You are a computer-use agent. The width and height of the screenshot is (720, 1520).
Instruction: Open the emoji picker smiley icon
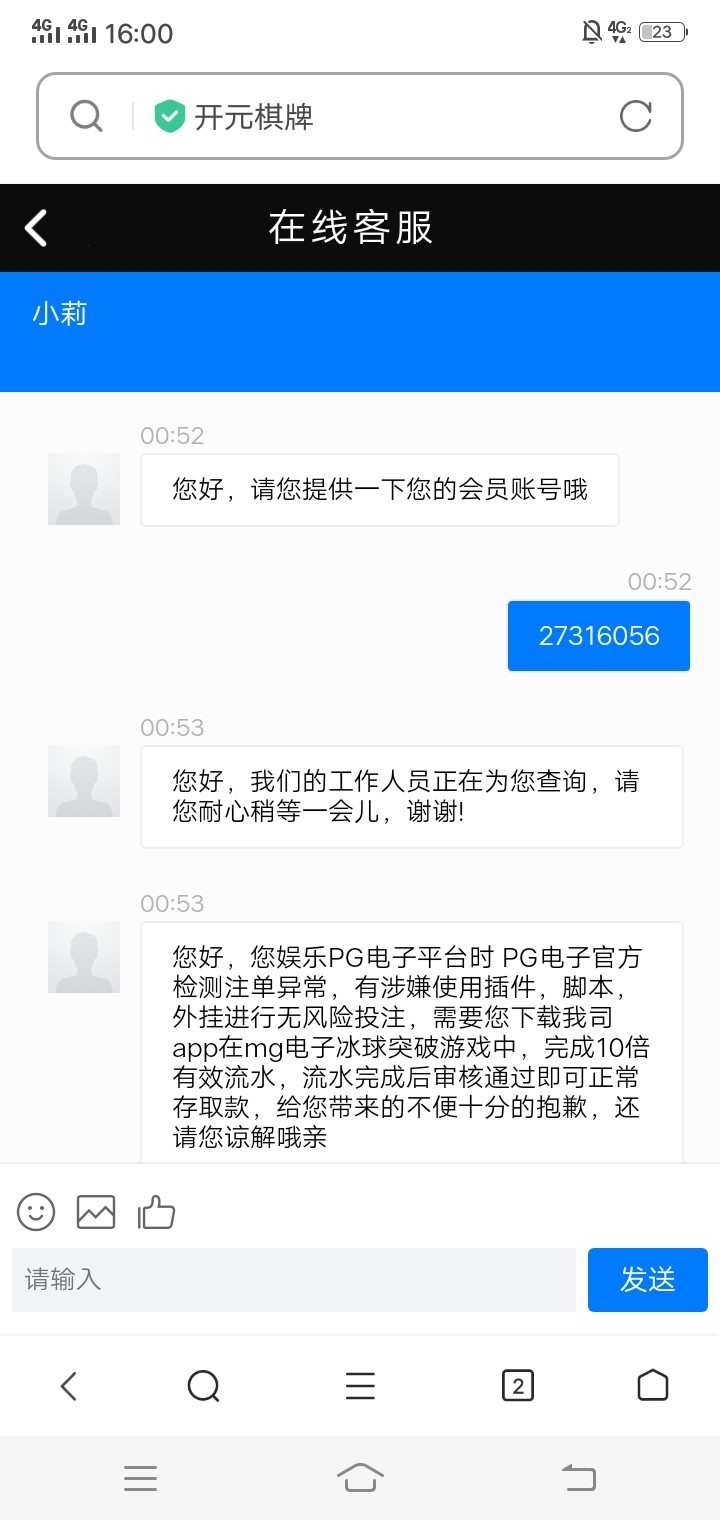click(x=36, y=1212)
